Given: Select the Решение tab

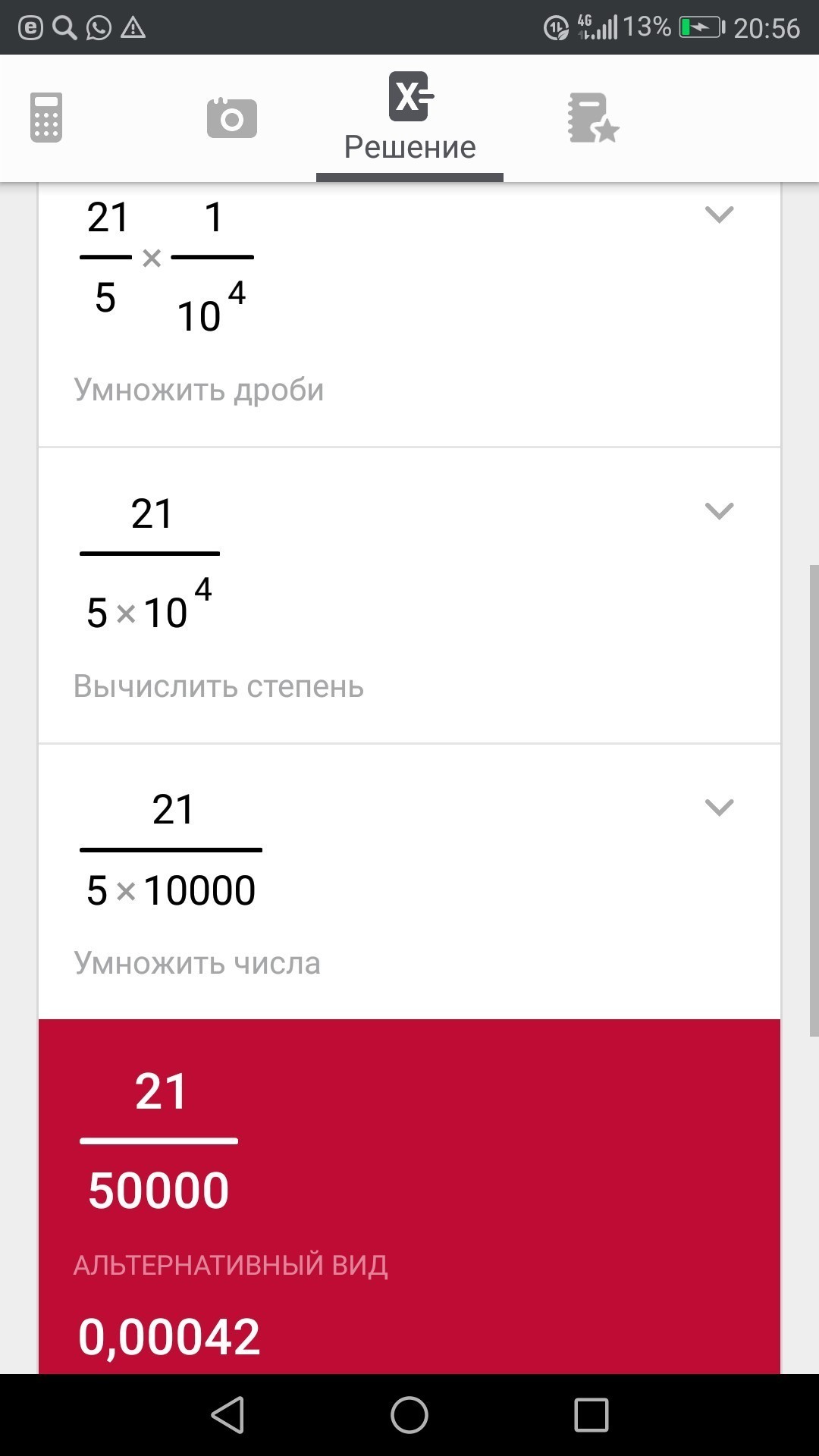Looking at the screenshot, I should point(409,118).
